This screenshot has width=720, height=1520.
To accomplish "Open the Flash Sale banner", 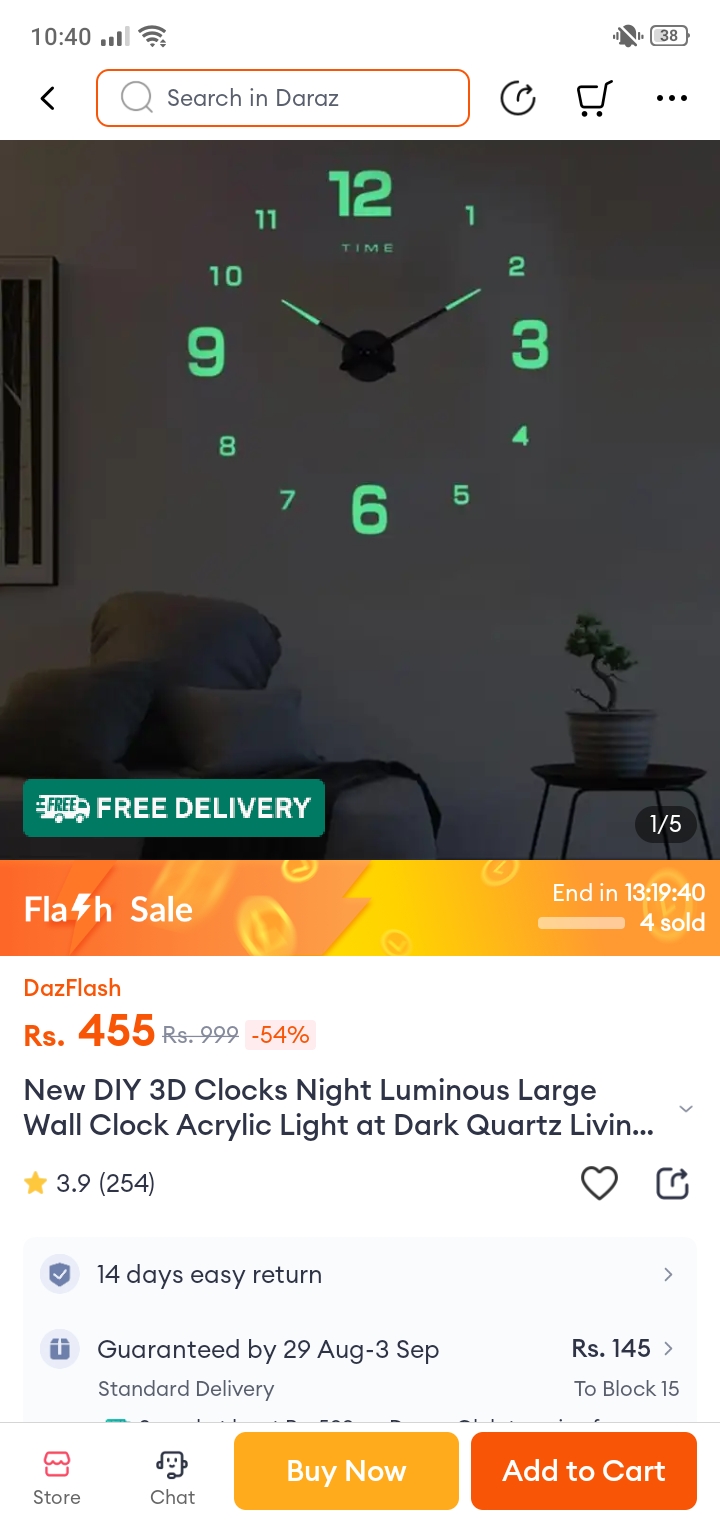I will (x=360, y=908).
